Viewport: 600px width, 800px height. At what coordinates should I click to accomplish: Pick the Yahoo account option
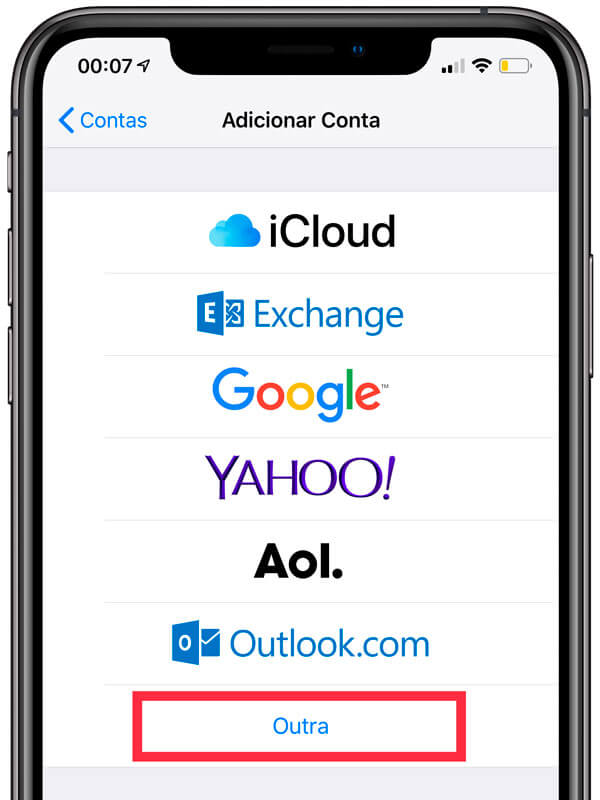[301, 477]
